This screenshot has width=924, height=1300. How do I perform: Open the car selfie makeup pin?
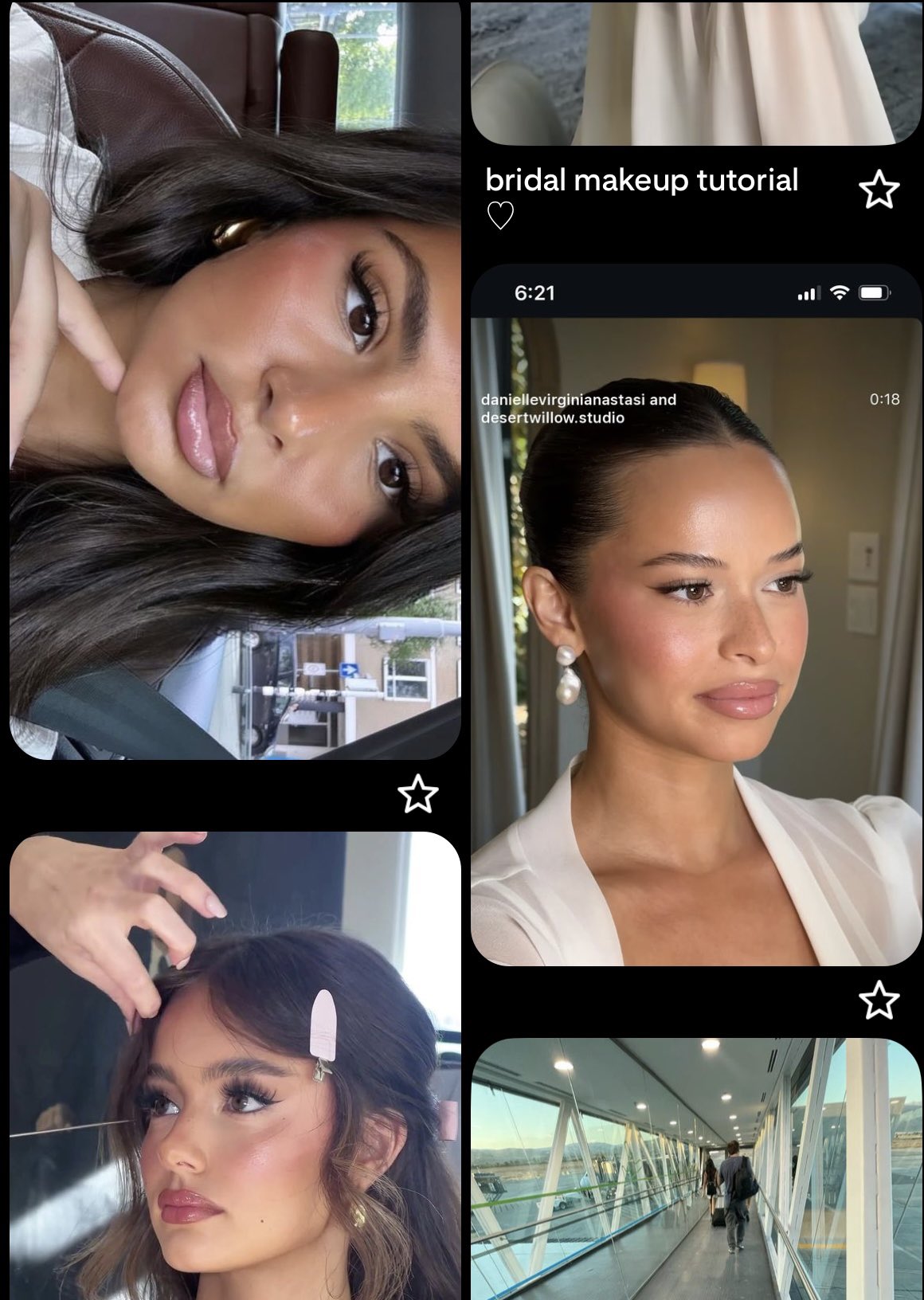tap(235, 379)
